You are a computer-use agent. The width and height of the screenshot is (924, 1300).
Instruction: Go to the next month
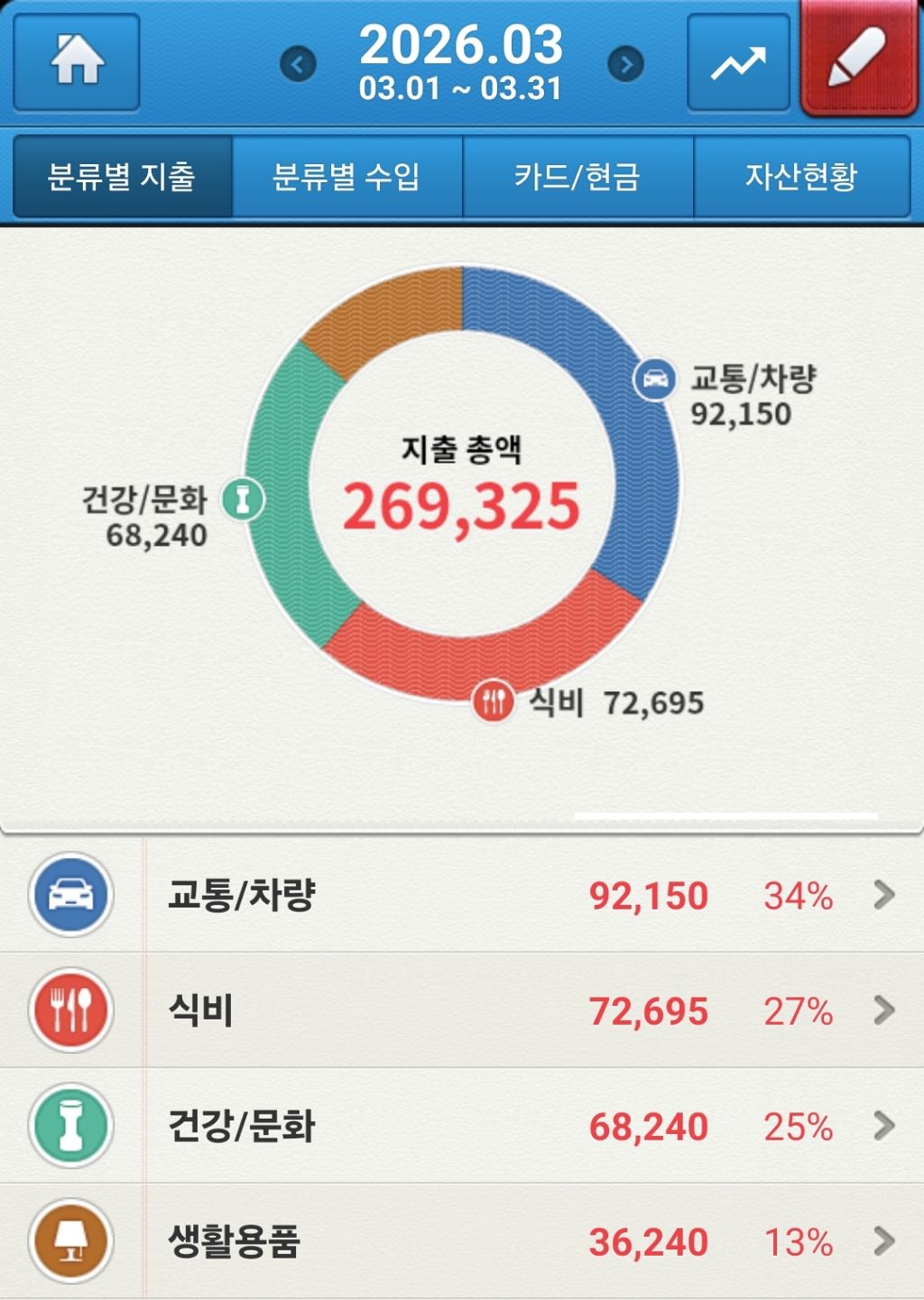[625, 64]
